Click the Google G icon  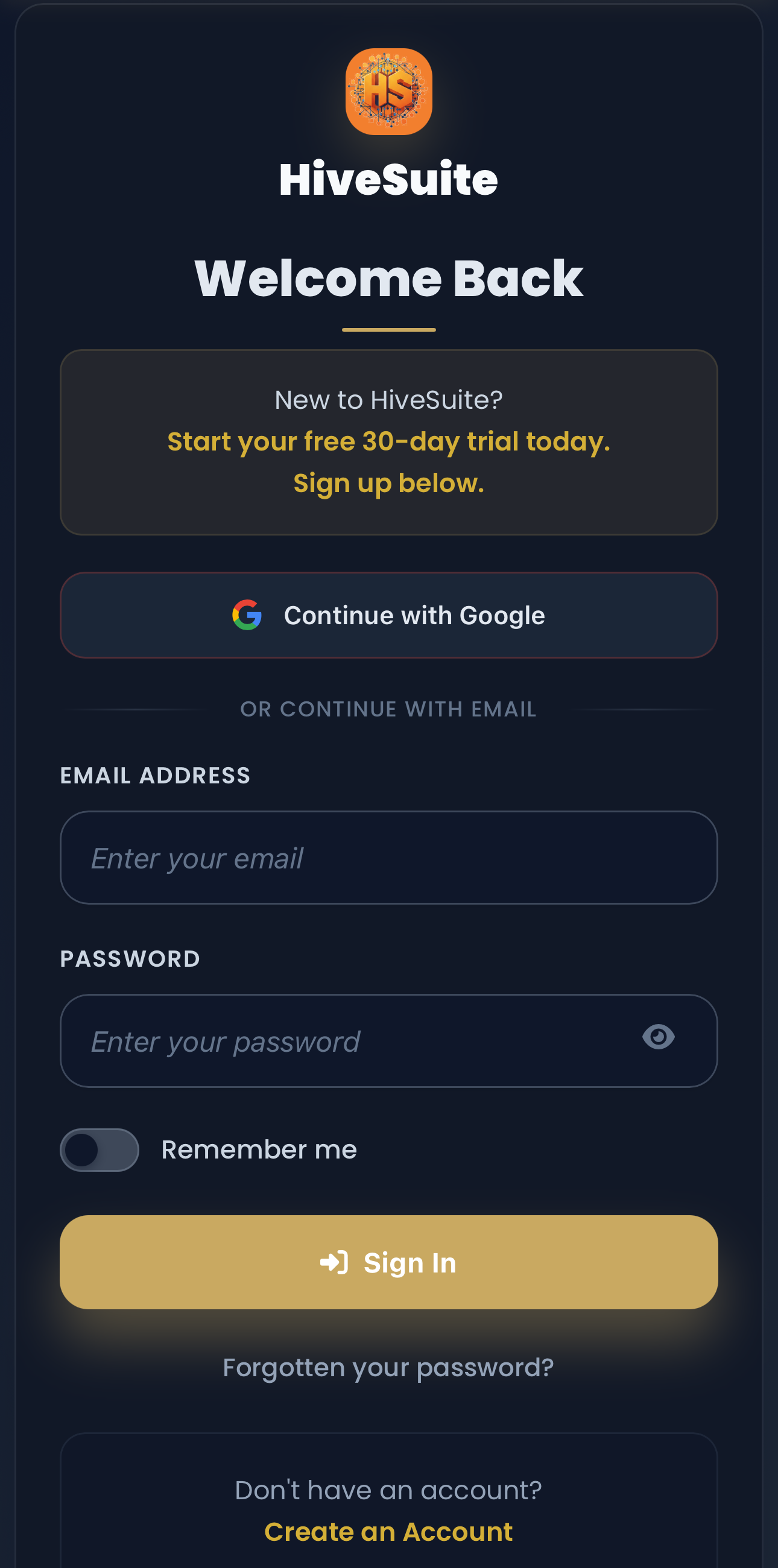point(247,615)
